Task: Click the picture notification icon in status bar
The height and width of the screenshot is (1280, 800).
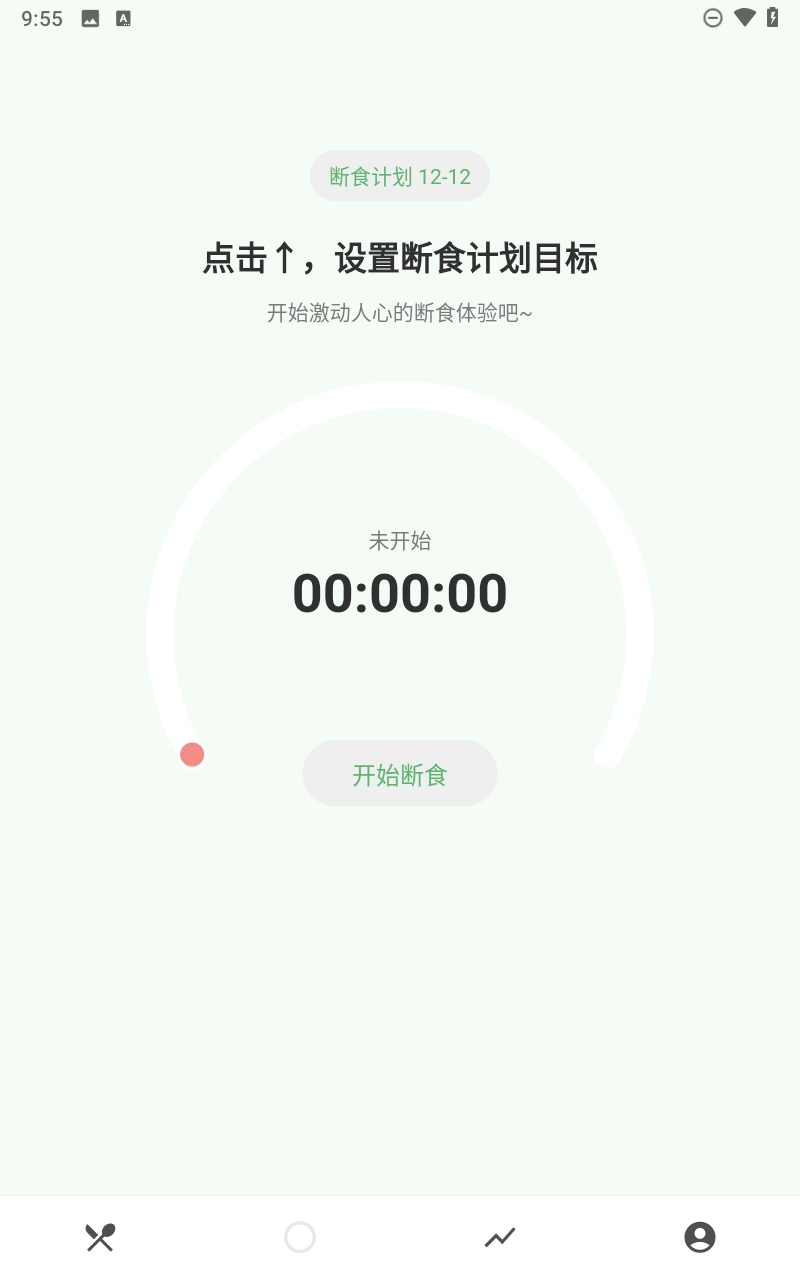Action: pyautogui.click(x=90, y=18)
